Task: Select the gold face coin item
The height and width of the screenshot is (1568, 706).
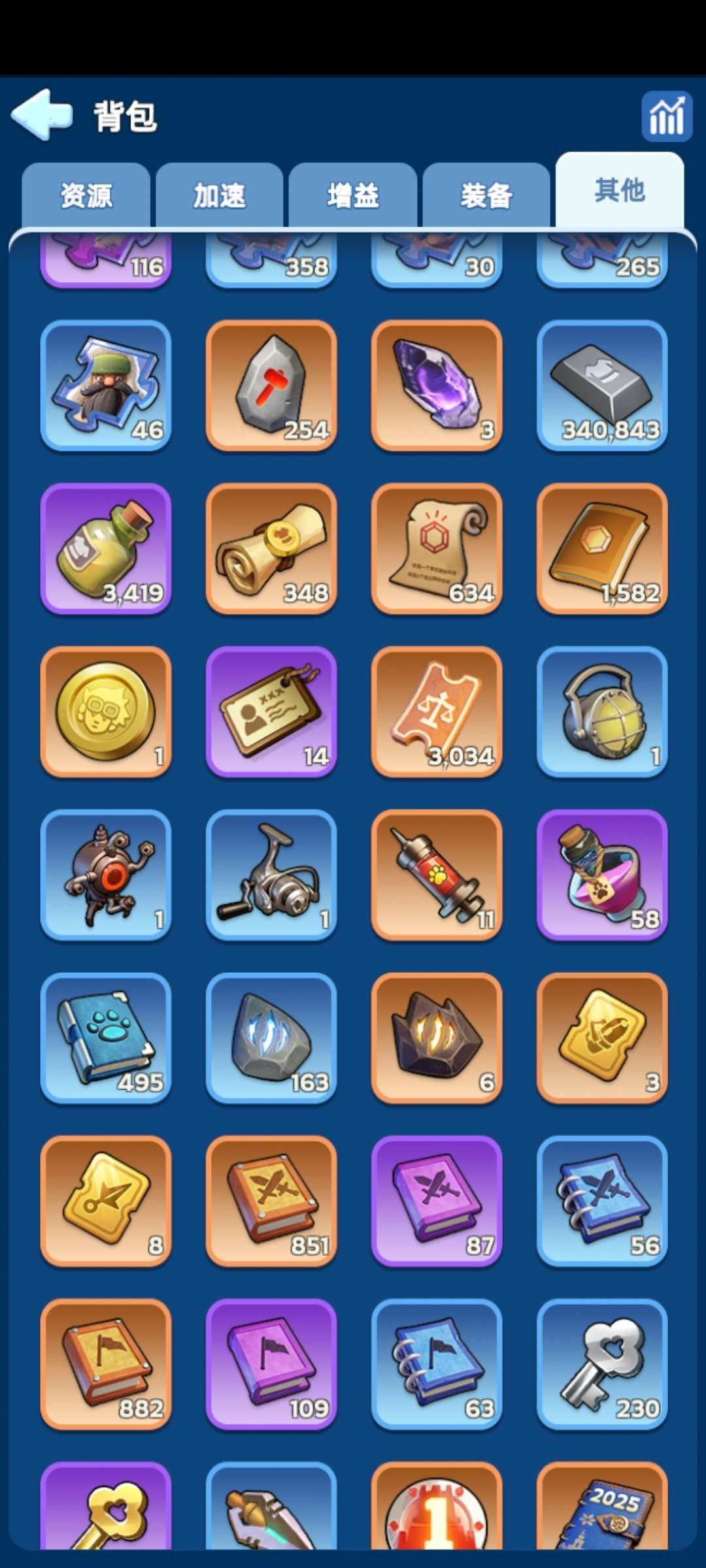Action: pyautogui.click(x=106, y=711)
